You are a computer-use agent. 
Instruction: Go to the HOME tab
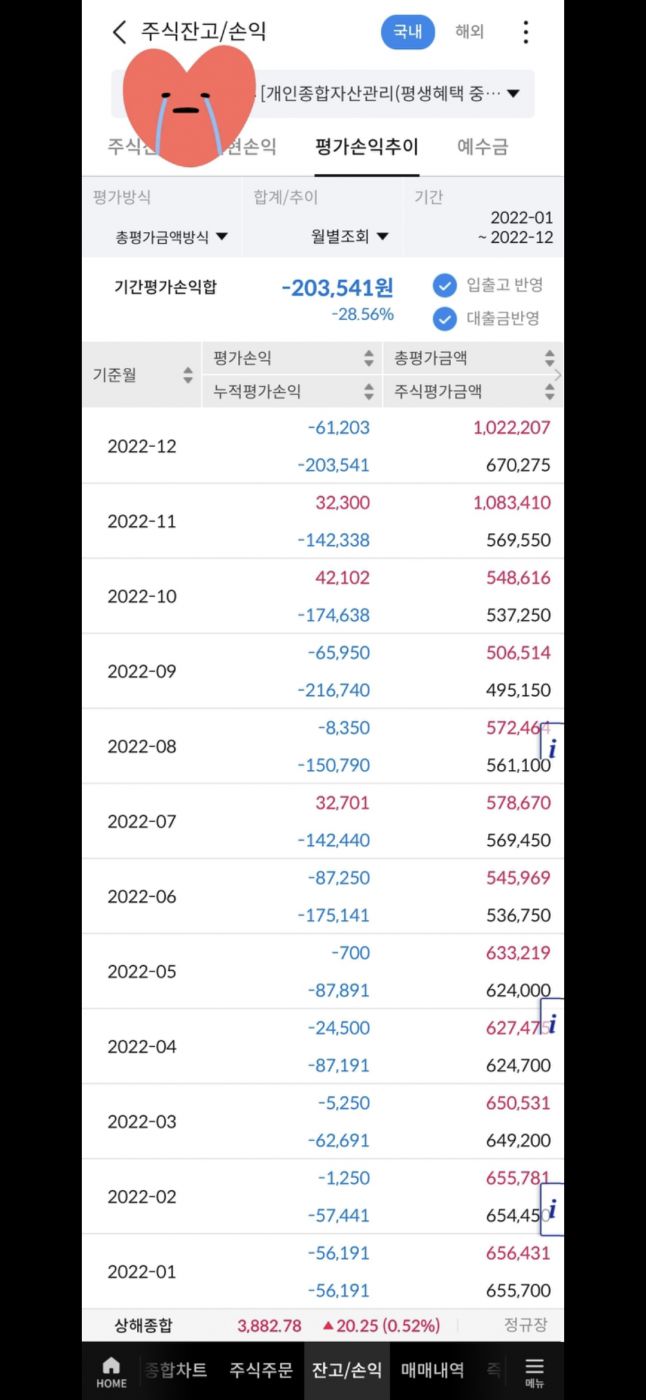click(111, 1371)
